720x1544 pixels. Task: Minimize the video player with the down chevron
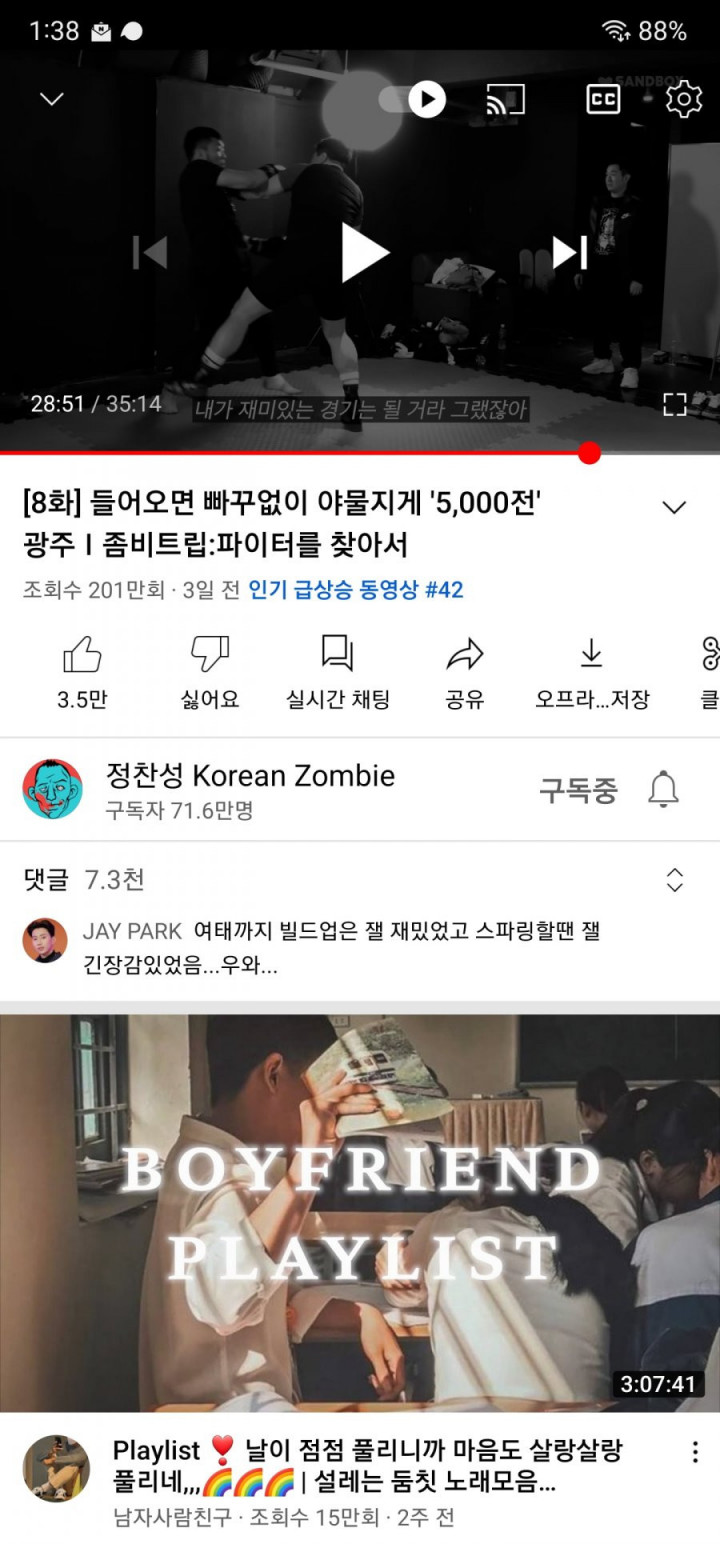(51, 98)
